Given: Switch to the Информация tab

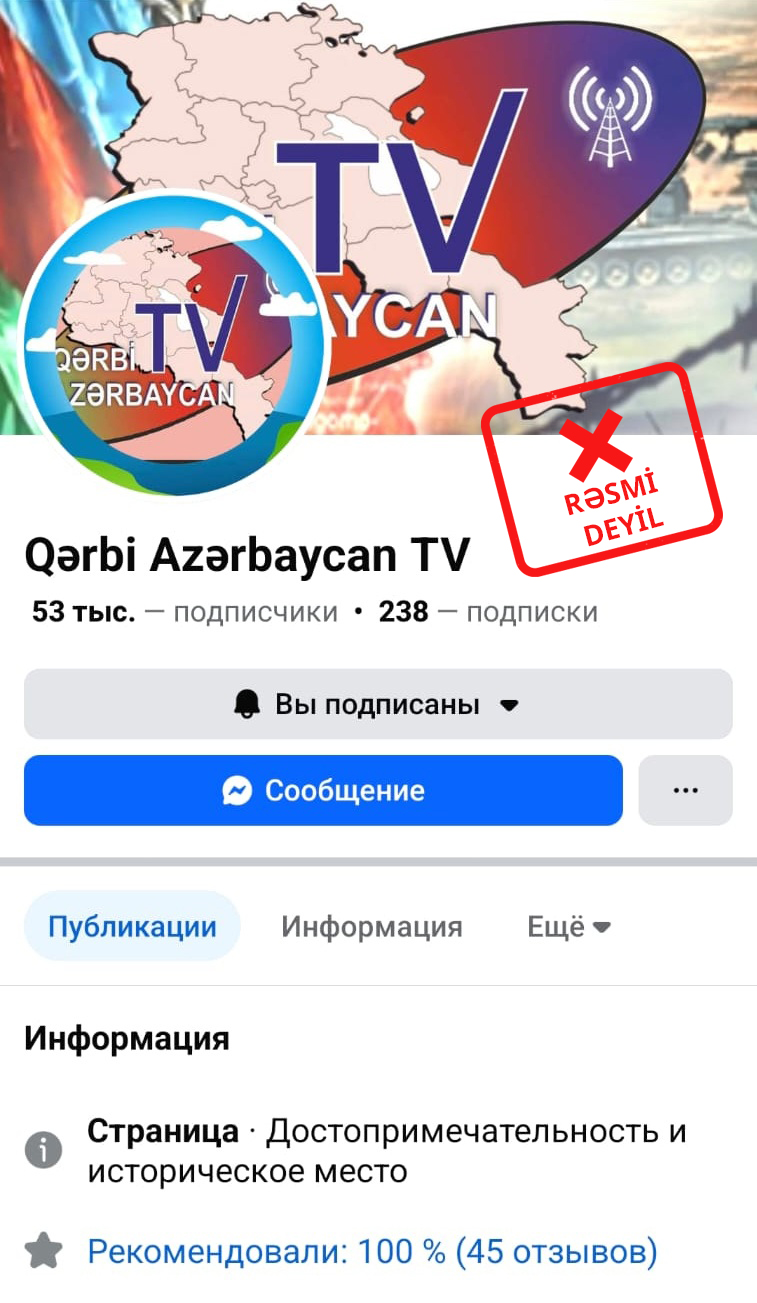Looking at the screenshot, I should click(x=371, y=926).
